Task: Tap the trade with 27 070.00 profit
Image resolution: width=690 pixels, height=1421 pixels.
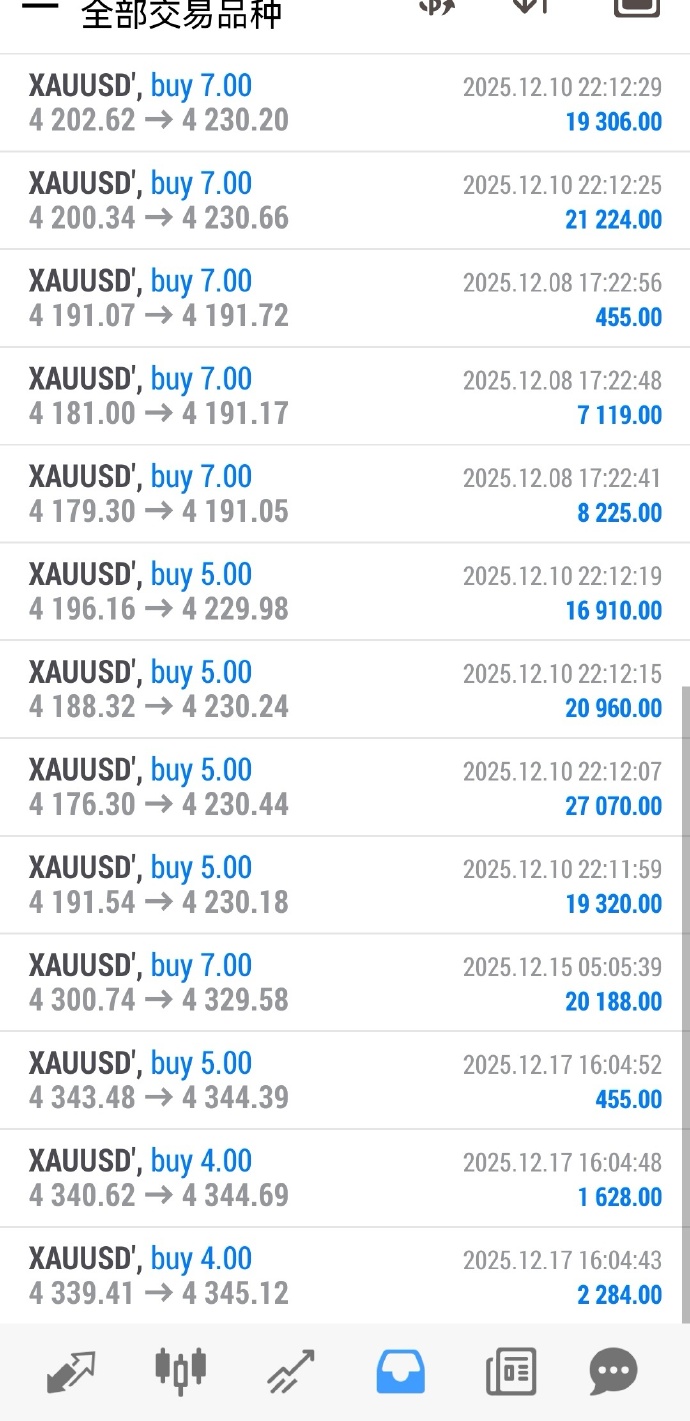Action: (x=345, y=787)
